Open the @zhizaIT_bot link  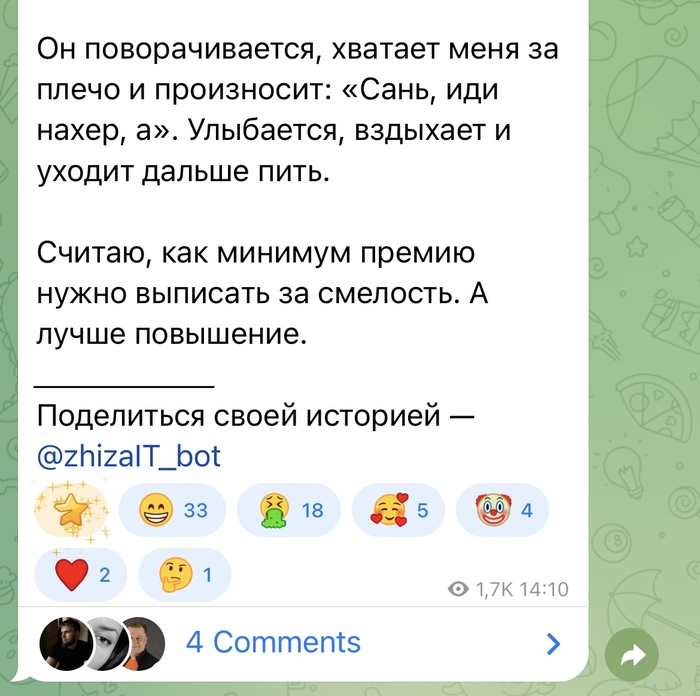[128, 457]
